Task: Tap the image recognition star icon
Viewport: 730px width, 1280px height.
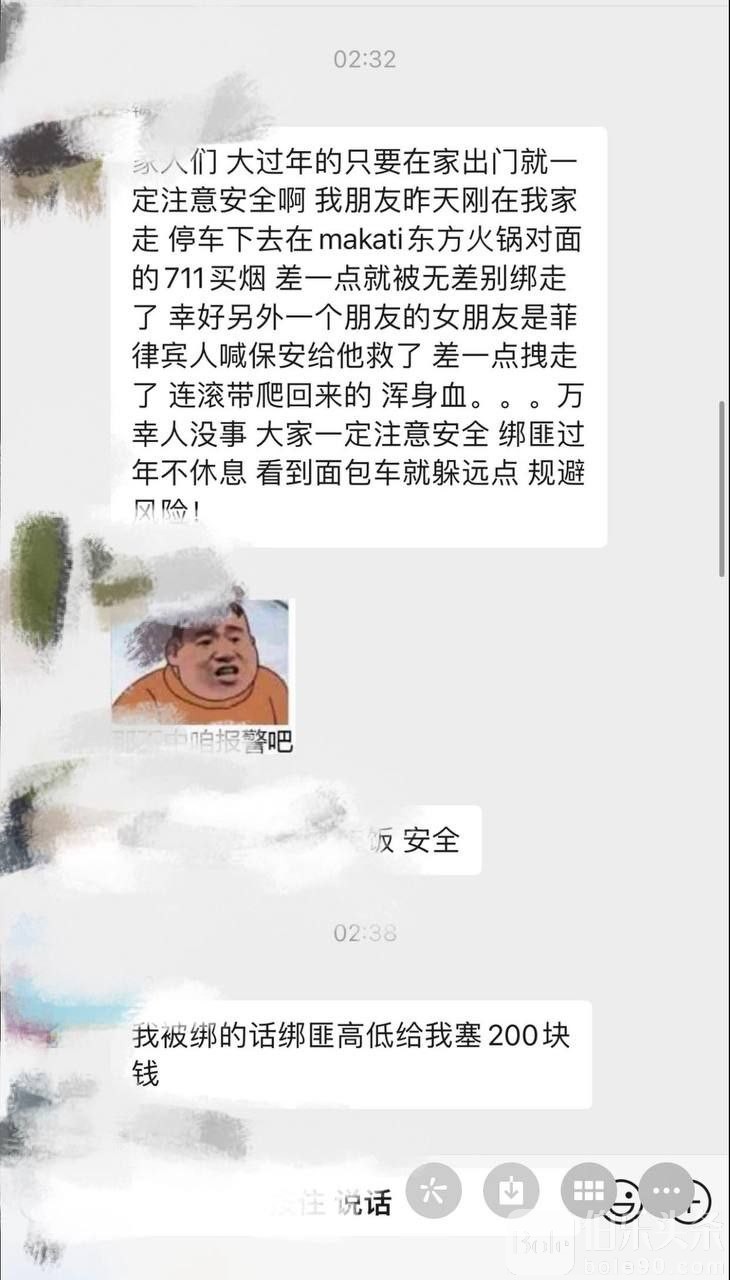Action: [434, 1191]
